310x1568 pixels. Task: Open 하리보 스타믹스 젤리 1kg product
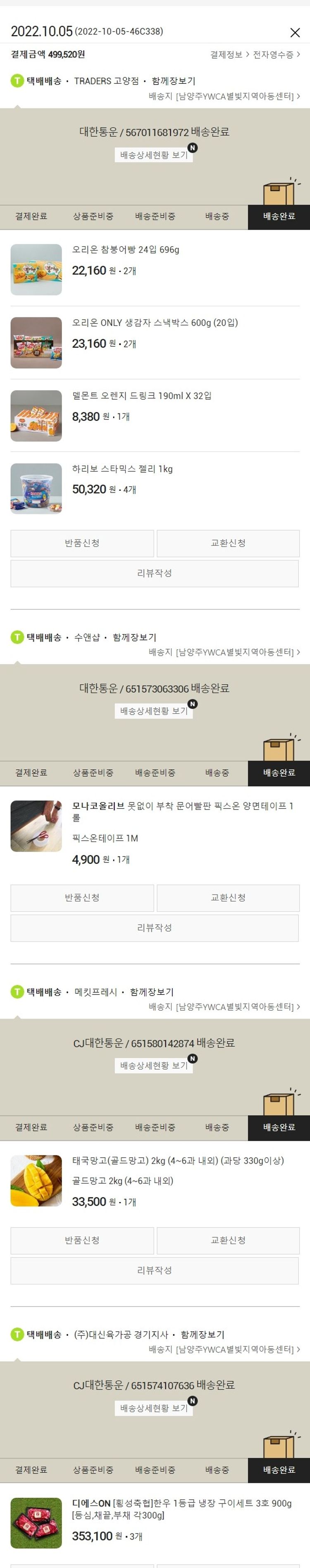pyautogui.click(x=122, y=469)
